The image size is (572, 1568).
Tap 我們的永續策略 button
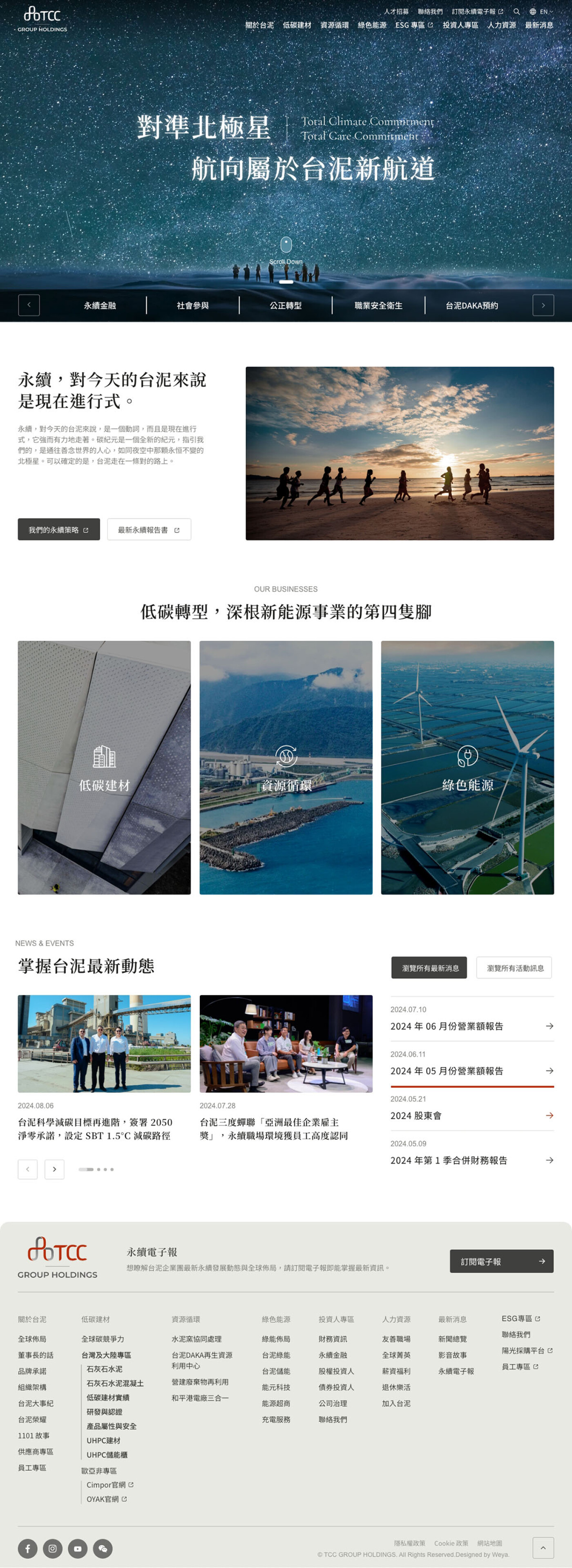[58, 529]
